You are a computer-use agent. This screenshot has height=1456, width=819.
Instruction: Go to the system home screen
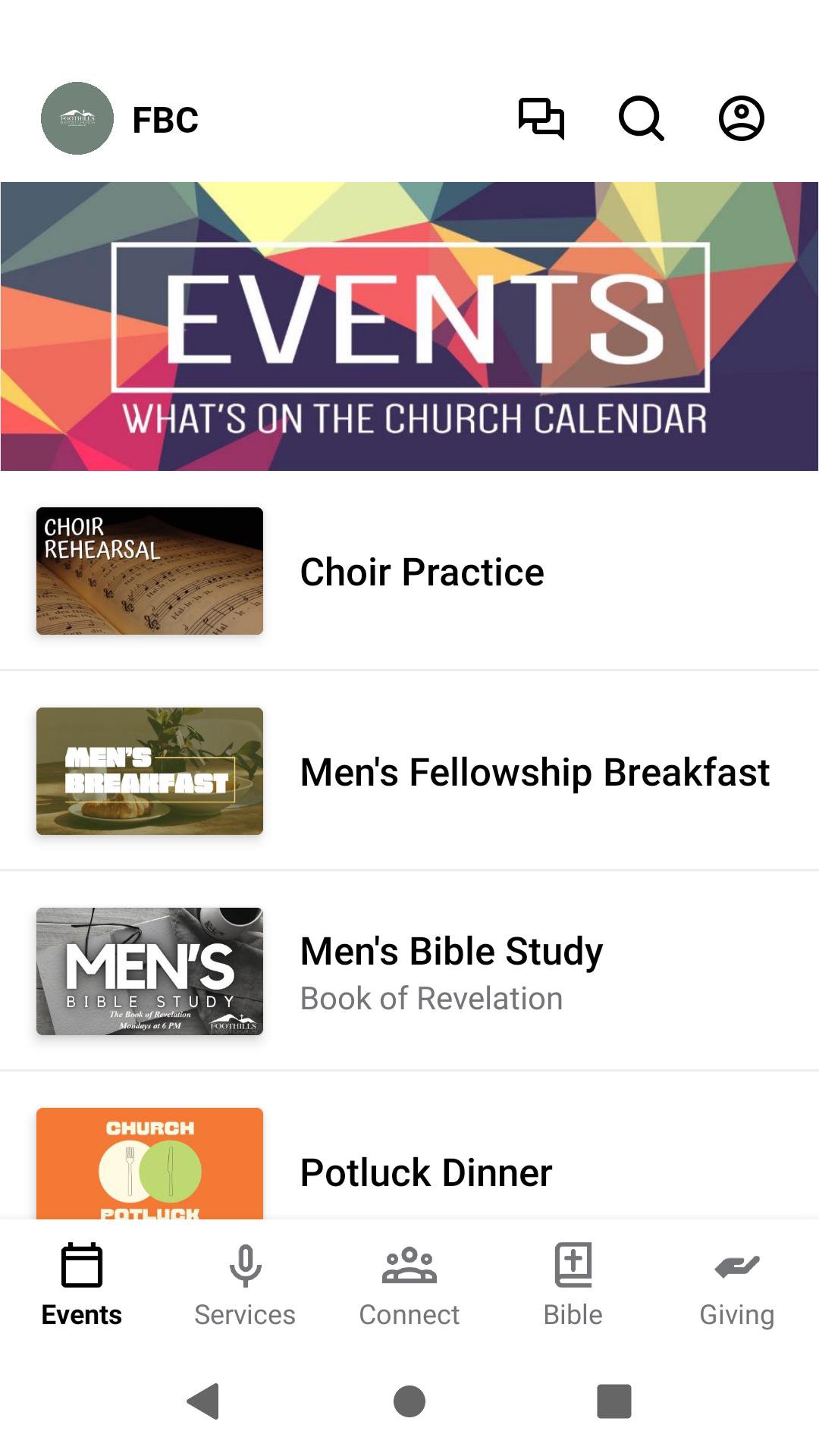(x=409, y=1401)
